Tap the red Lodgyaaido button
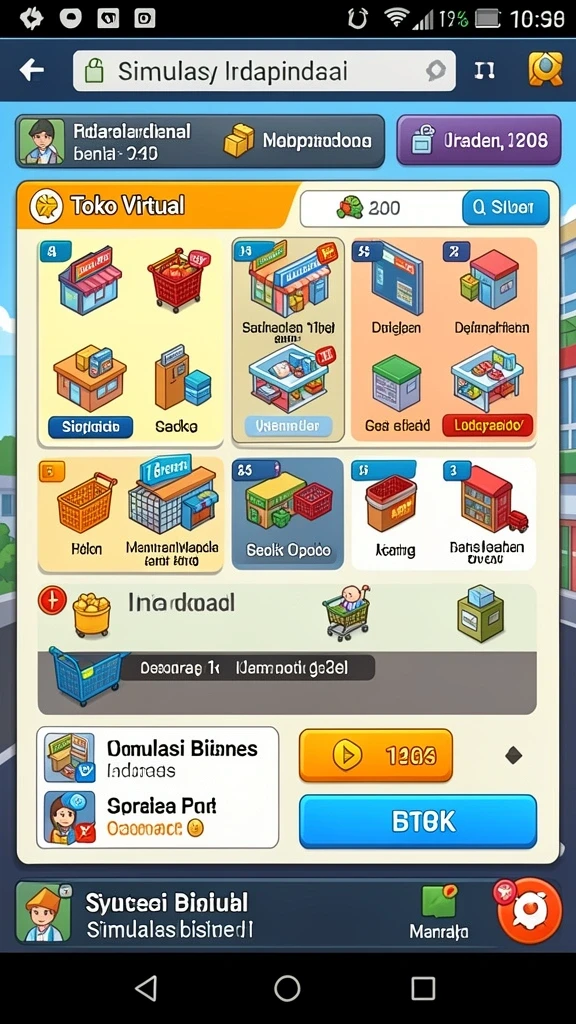This screenshot has height=1024, width=576. point(487,425)
